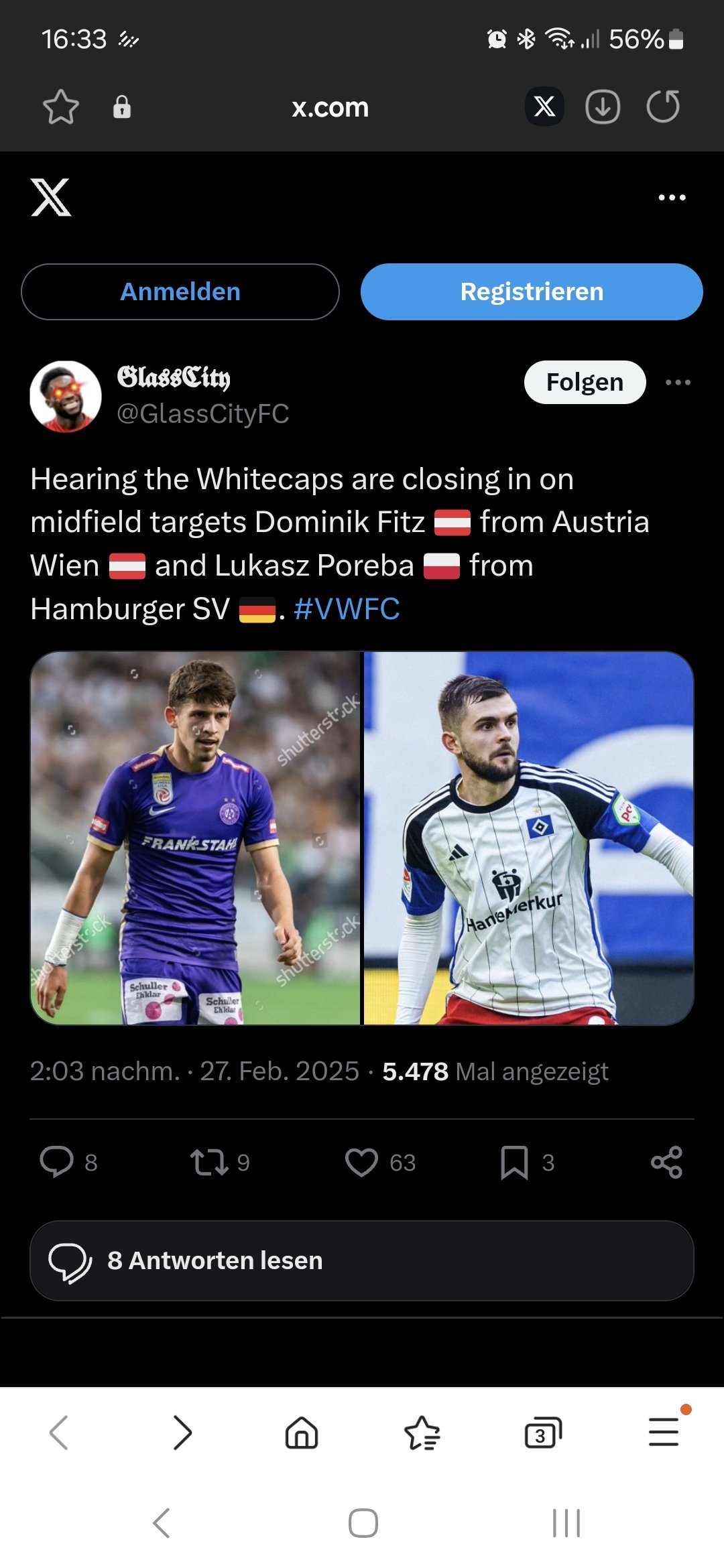Reload the page
Viewport: 724px width, 1568px height.
click(x=663, y=107)
